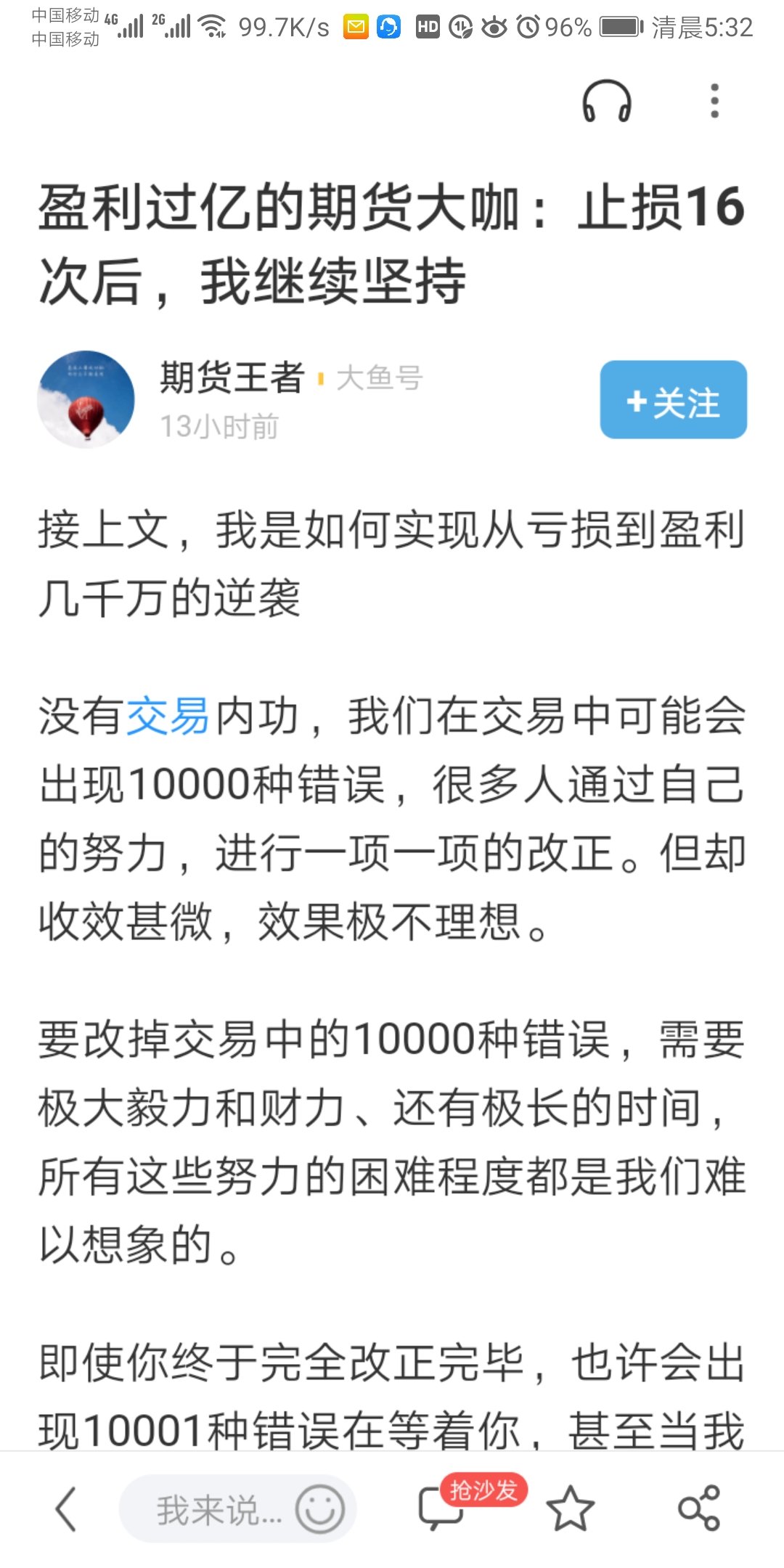
Task: Share this article
Action: tap(698, 1508)
